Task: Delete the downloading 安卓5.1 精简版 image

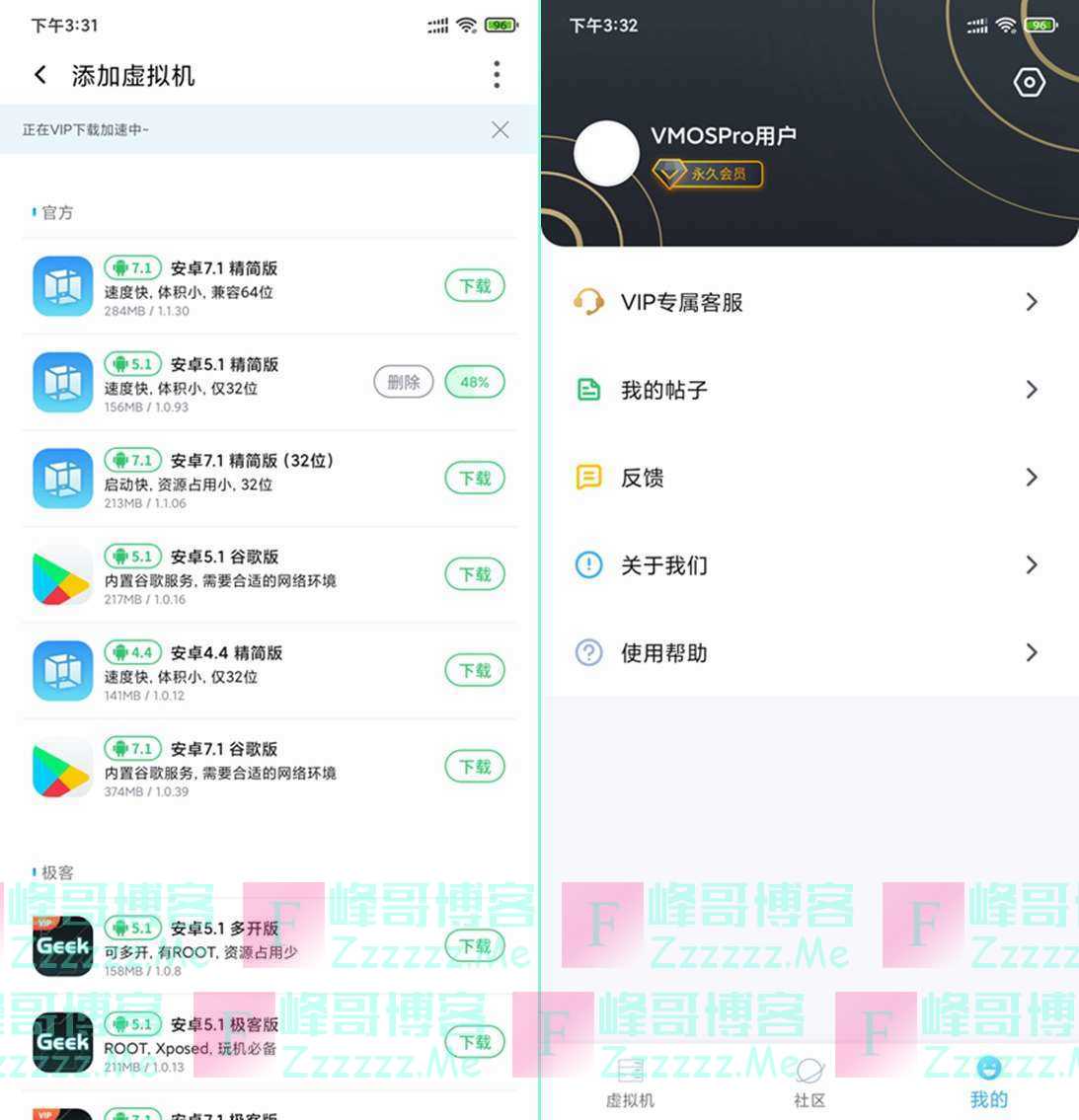Action: point(403,382)
